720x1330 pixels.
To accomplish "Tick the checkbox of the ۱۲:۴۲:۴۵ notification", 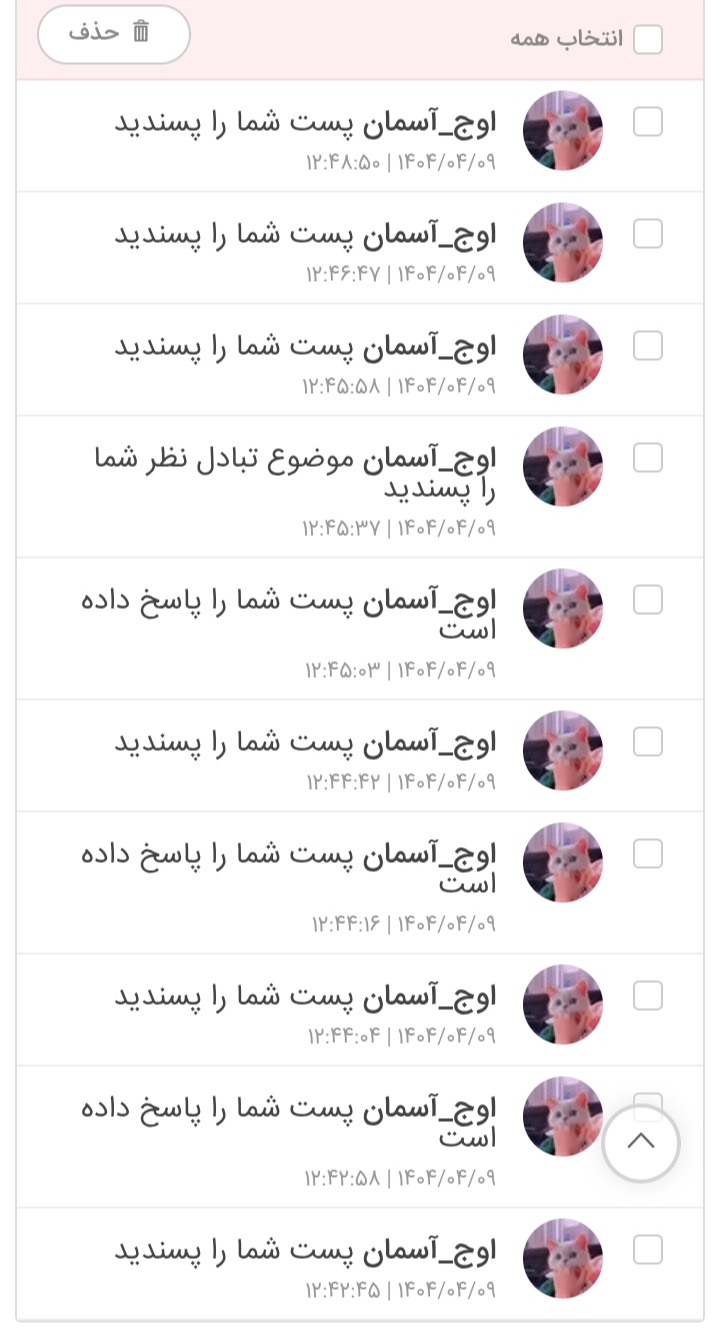I will (x=648, y=1250).
